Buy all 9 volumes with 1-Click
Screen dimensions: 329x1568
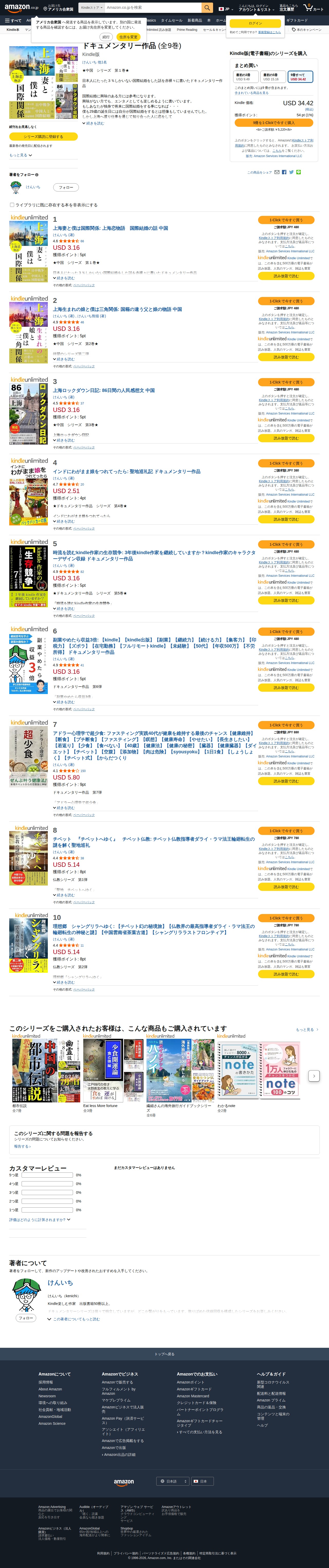pyautogui.click(x=273, y=122)
